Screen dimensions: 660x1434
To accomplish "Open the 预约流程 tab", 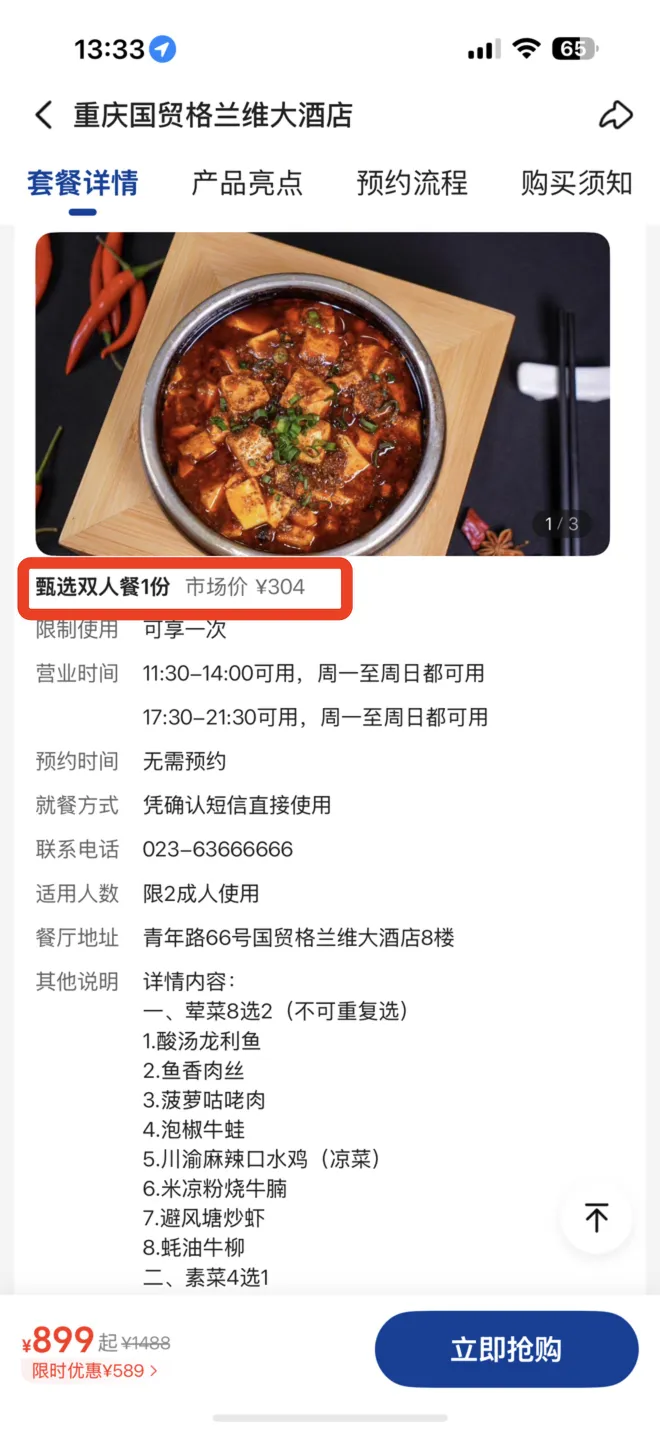I will point(412,184).
